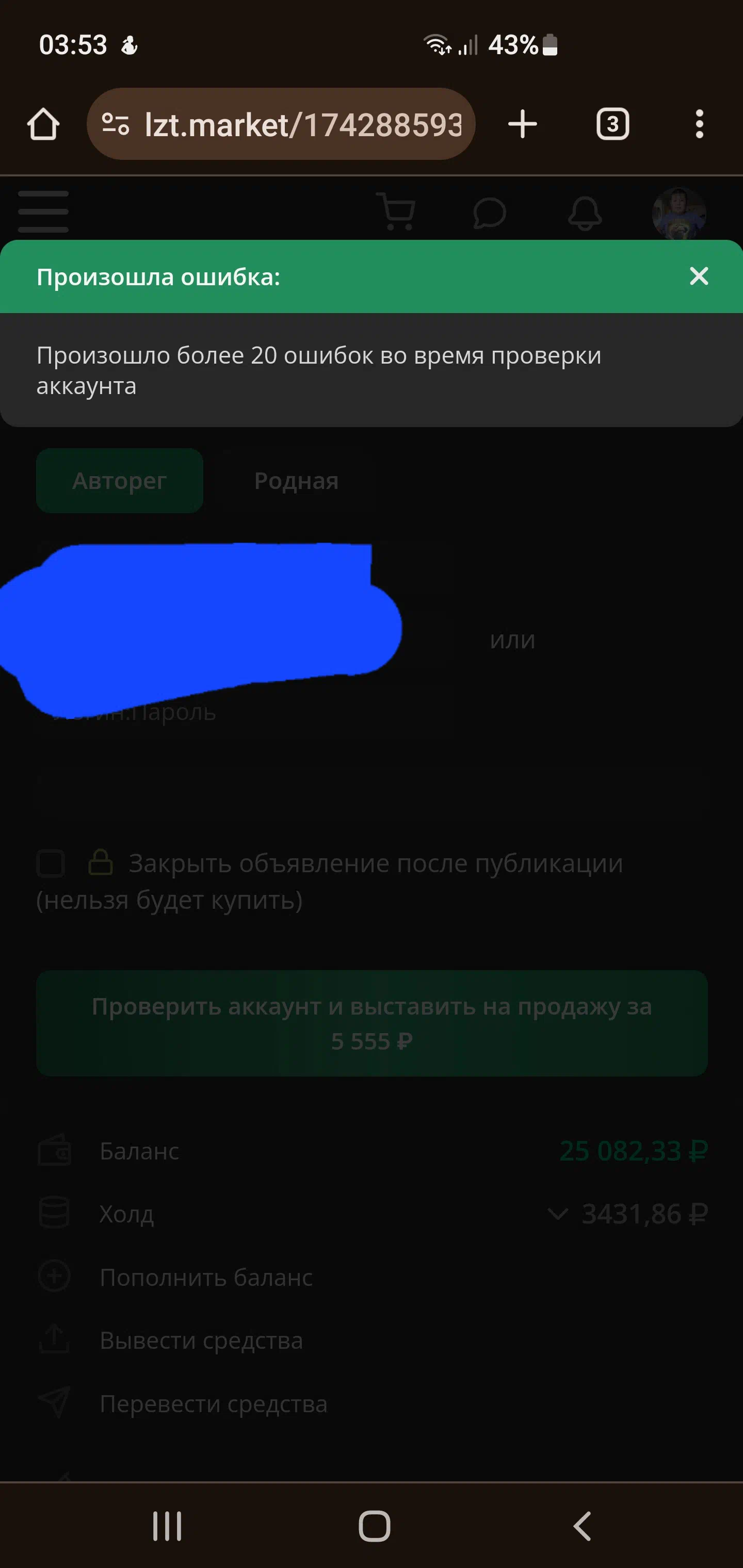Open the messages chat icon
The height and width of the screenshot is (1568, 743).
(x=490, y=213)
